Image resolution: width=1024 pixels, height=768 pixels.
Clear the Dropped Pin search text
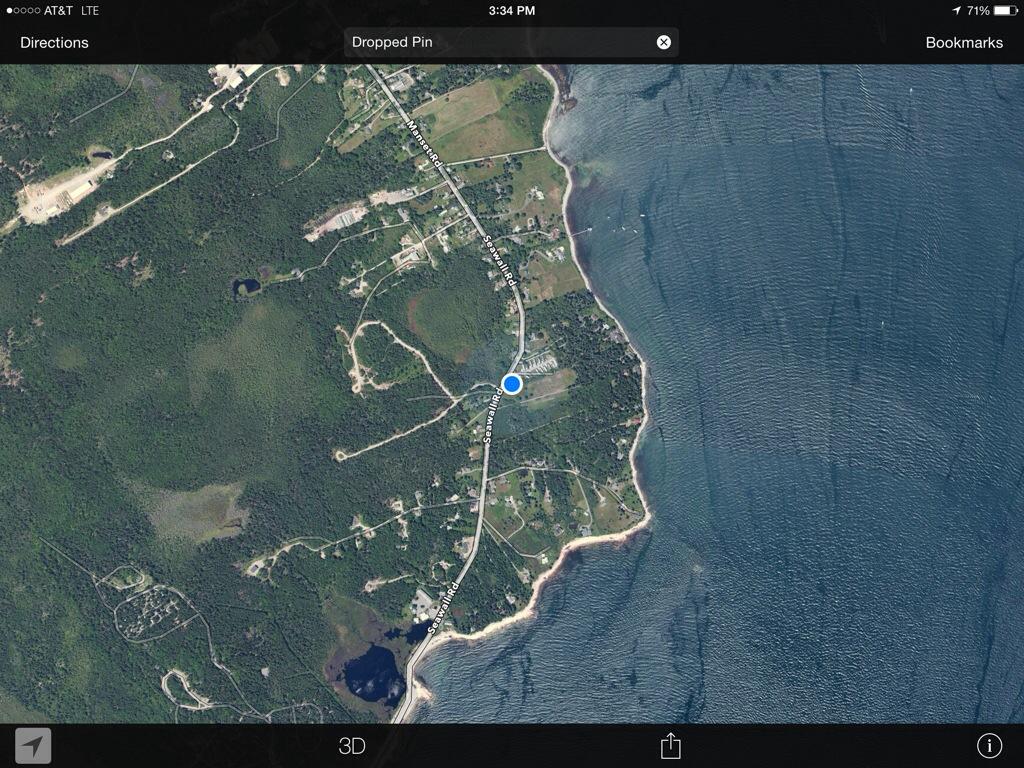(x=663, y=42)
